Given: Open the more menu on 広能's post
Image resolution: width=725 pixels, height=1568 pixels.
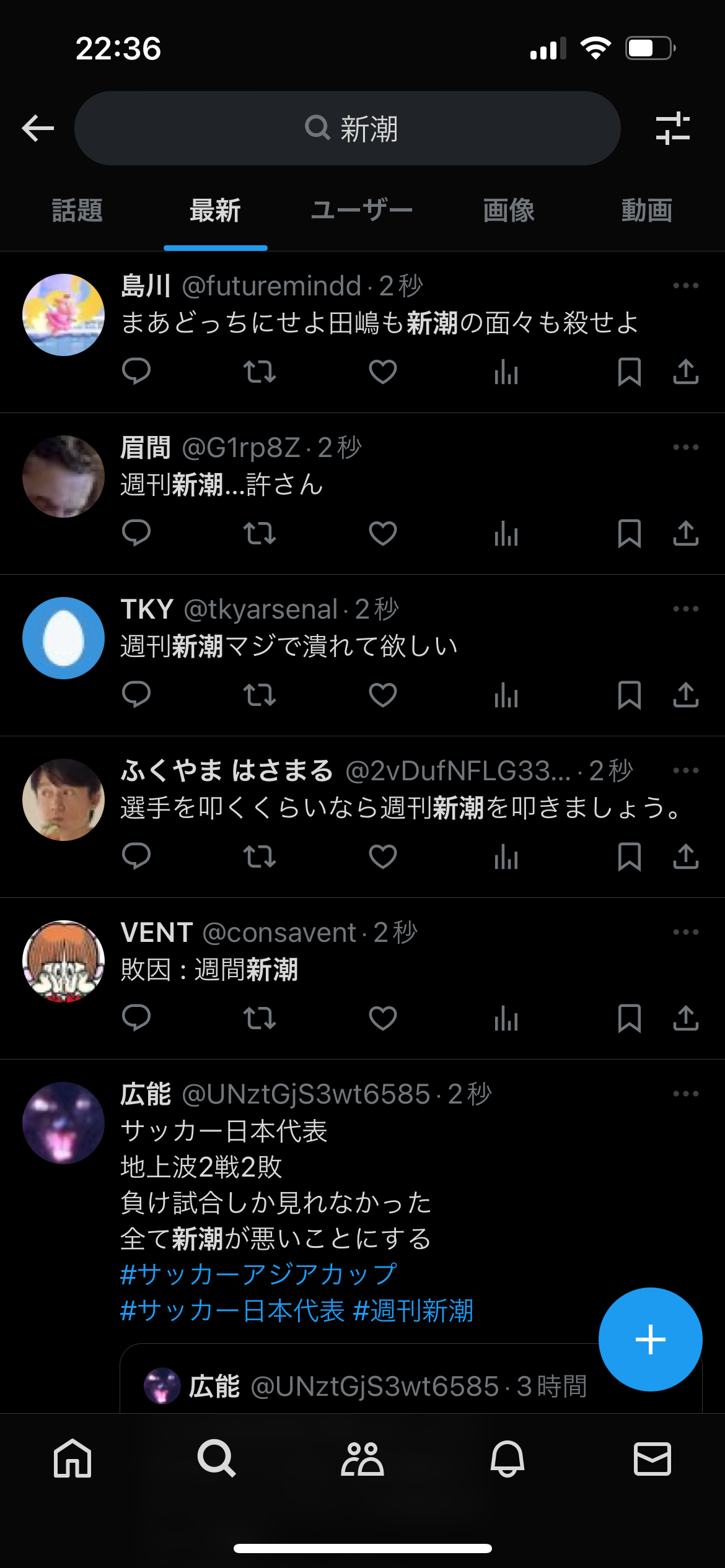Looking at the screenshot, I should (686, 1094).
